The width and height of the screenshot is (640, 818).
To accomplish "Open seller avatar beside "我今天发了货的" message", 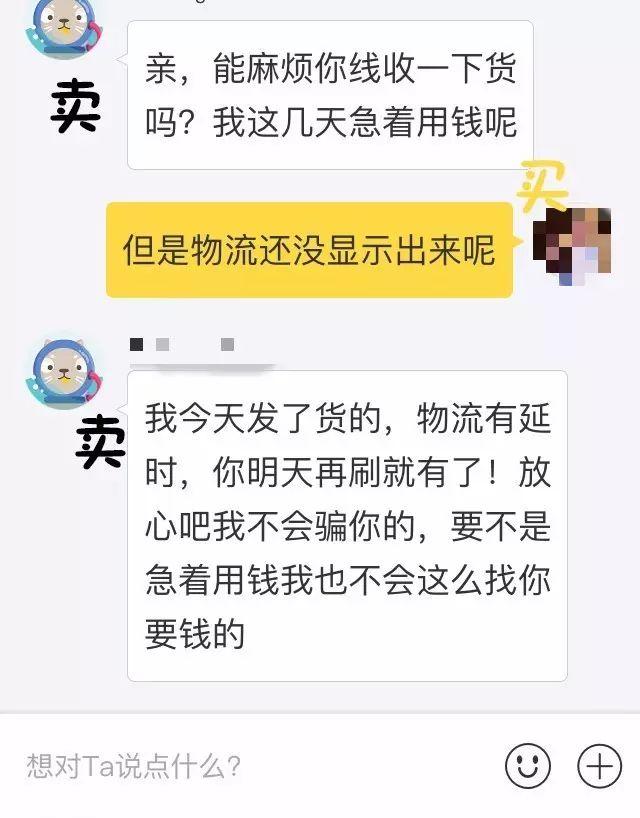I will click(x=63, y=374).
